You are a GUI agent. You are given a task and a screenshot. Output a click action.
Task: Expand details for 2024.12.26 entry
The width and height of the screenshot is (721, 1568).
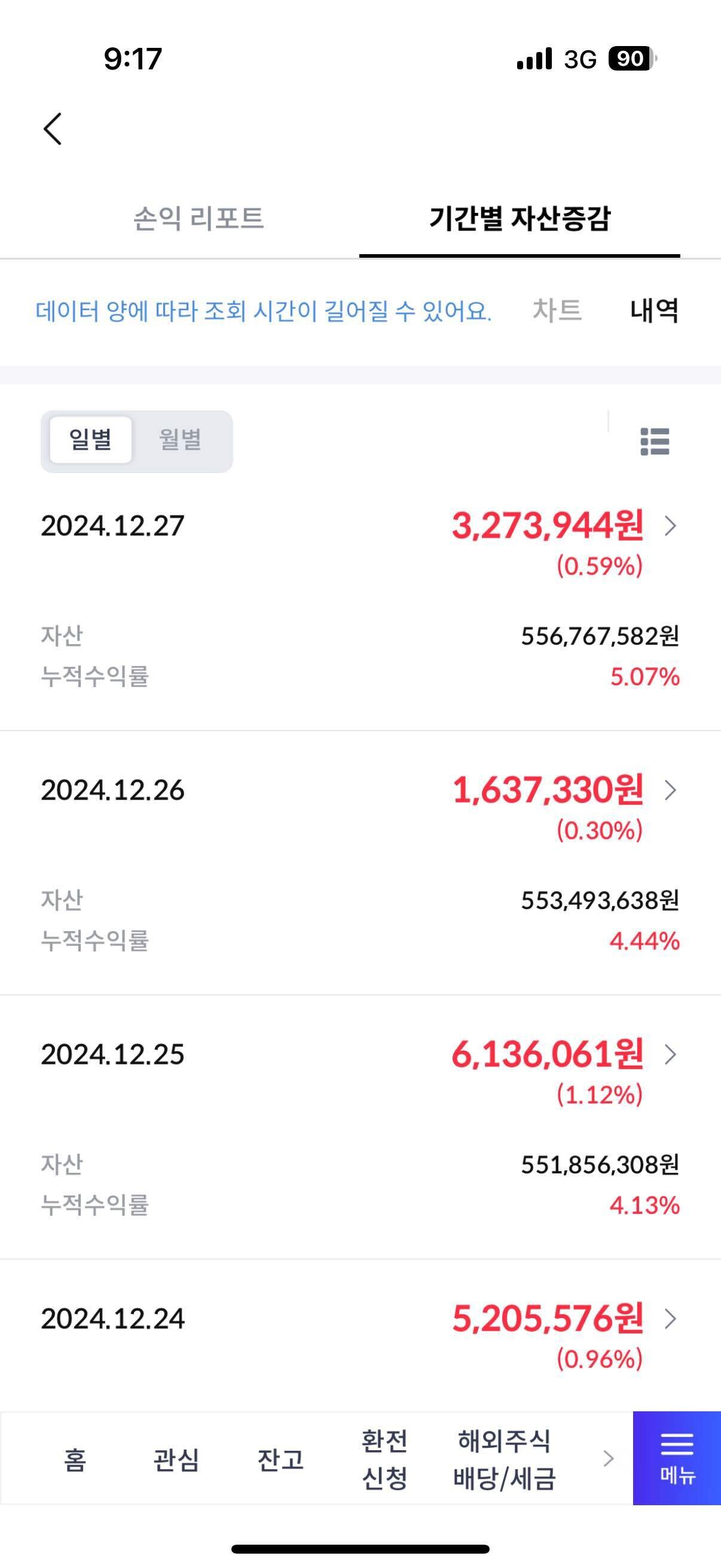(x=673, y=791)
